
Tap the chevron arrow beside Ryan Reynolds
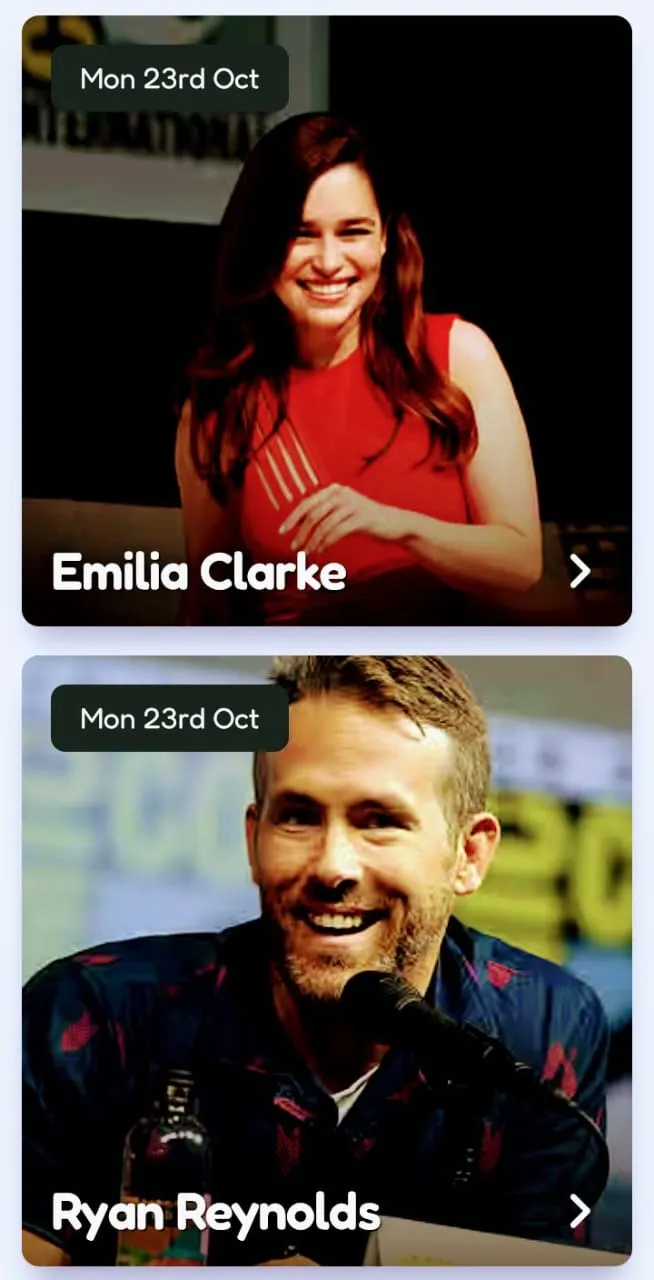pyautogui.click(x=580, y=1211)
